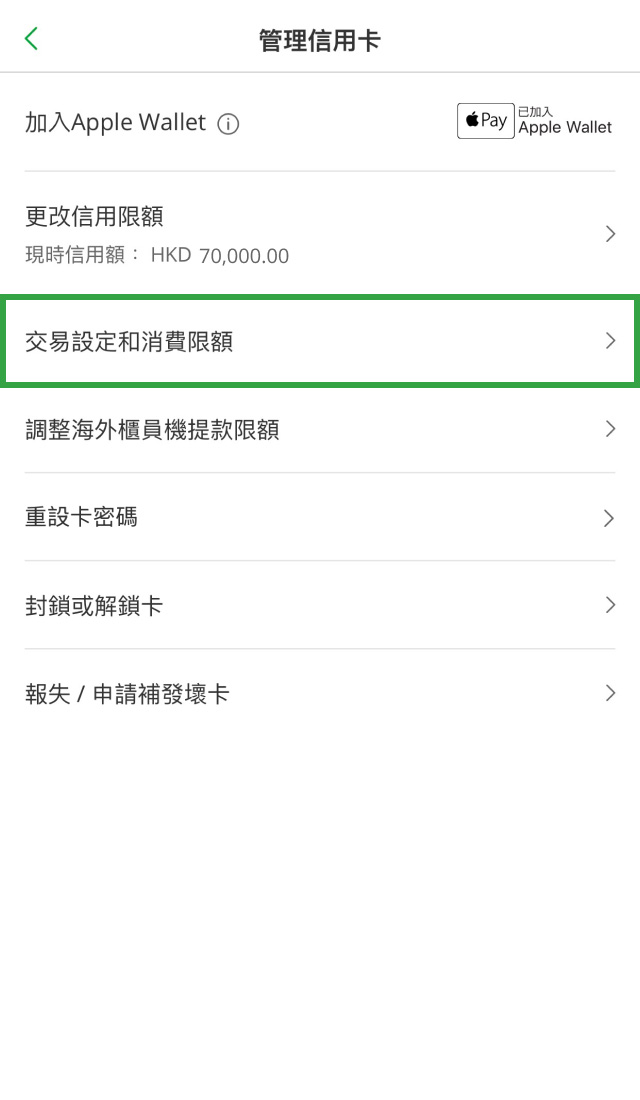Open 交易設定和消費限額
Screen dimensions: 640x1100
(320, 341)
